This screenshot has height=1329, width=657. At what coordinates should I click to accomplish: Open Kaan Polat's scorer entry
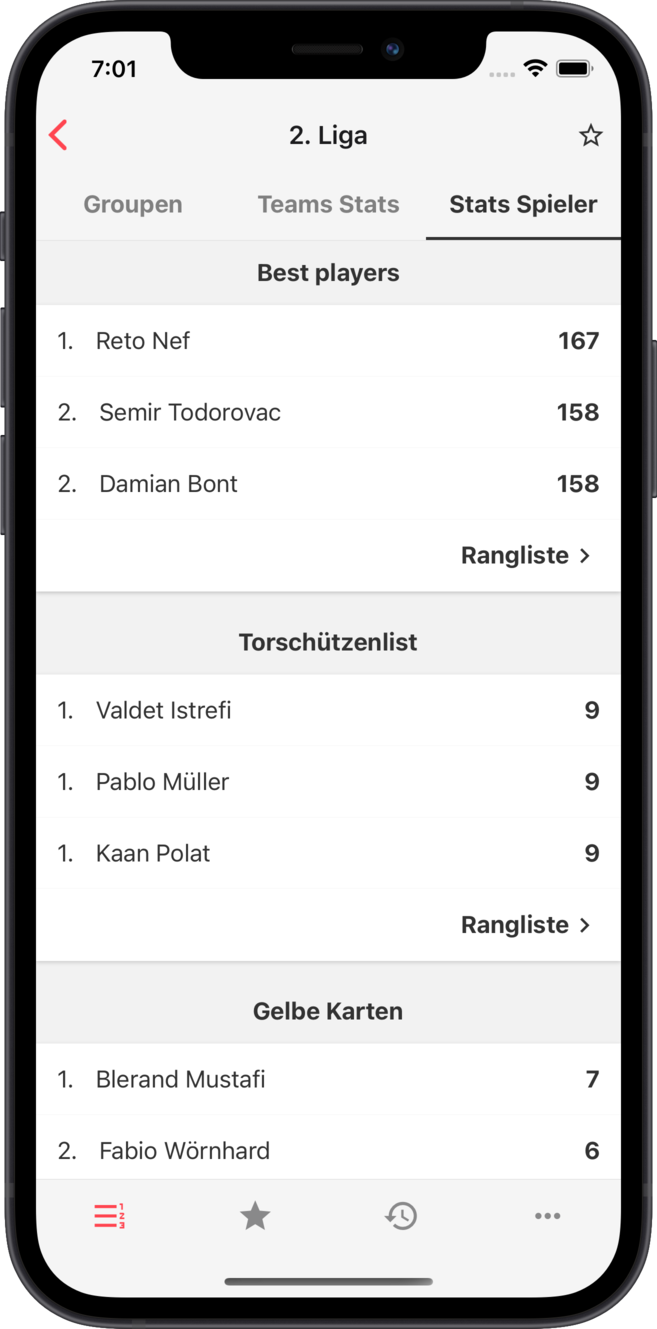[328, 853]
